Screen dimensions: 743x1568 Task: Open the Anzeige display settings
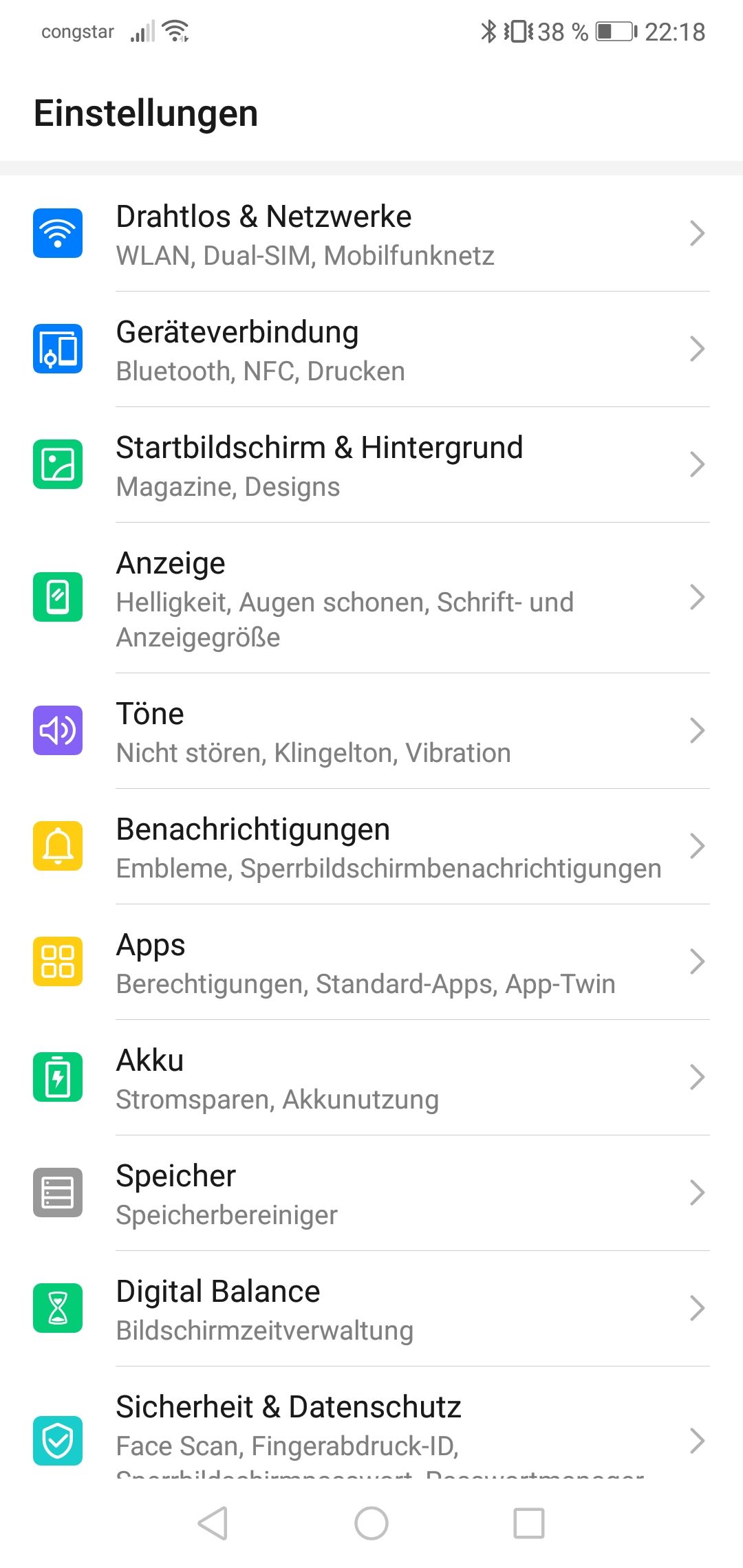point(371,598)
